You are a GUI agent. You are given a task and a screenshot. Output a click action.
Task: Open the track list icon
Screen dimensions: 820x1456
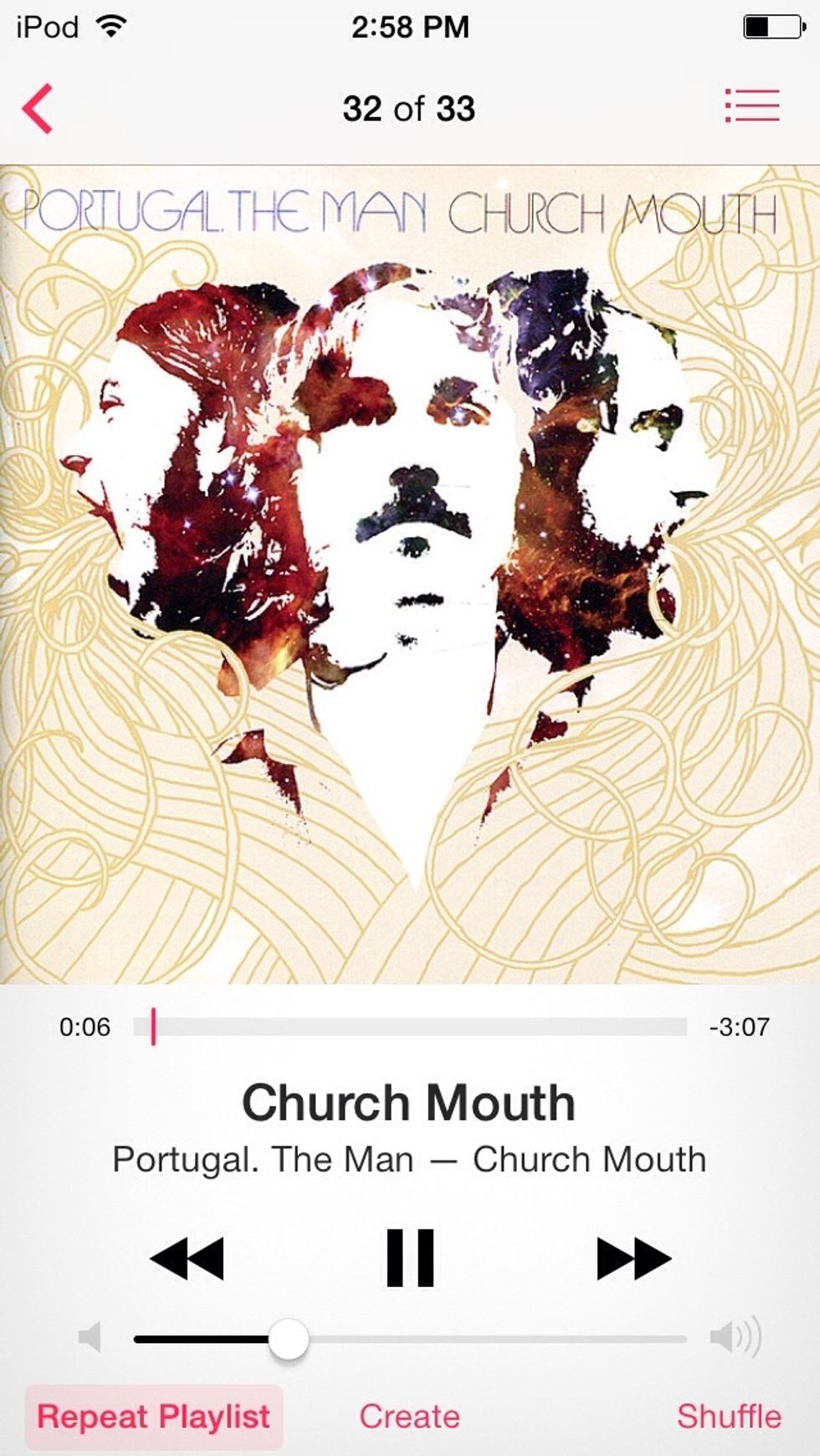[x=751, y=106]
